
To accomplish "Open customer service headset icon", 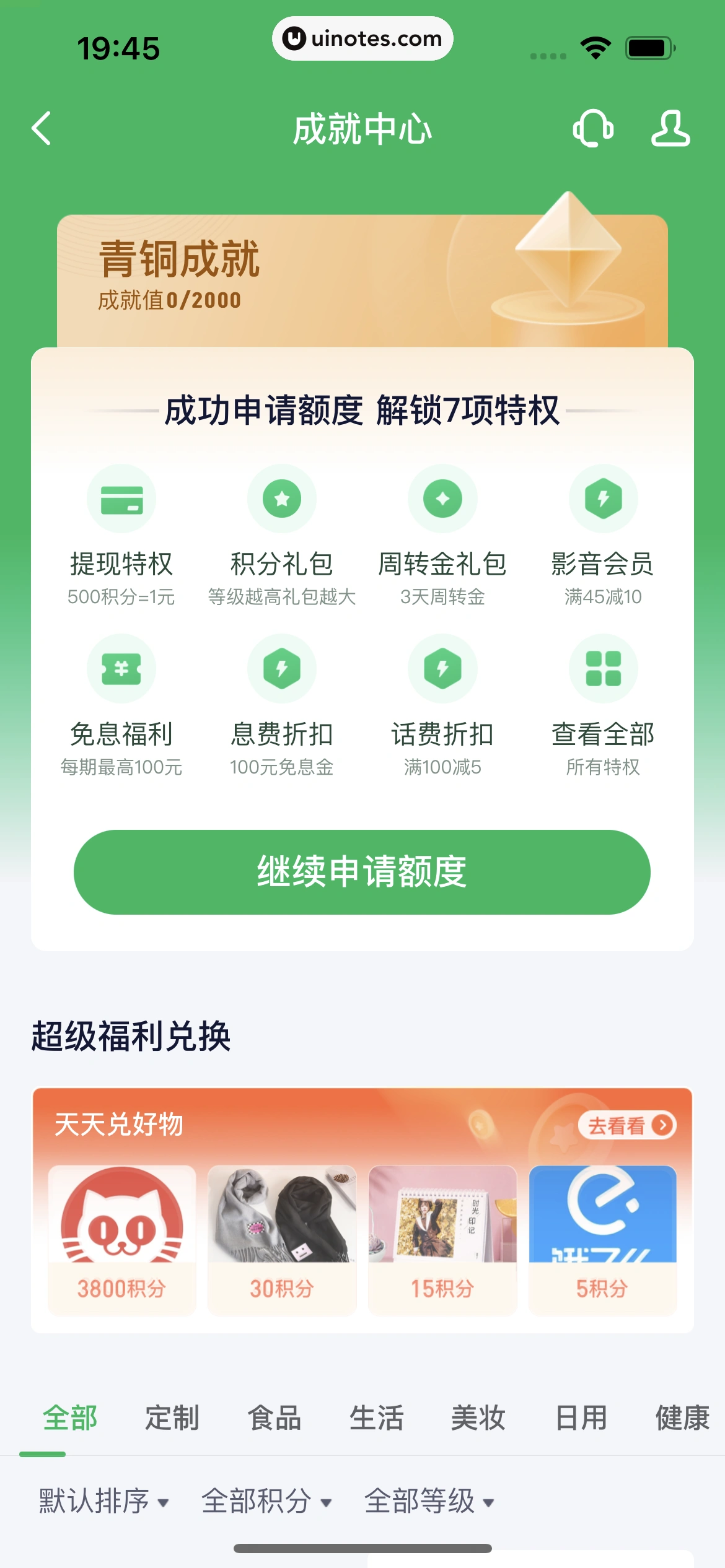I will click(x=593, y=129).
